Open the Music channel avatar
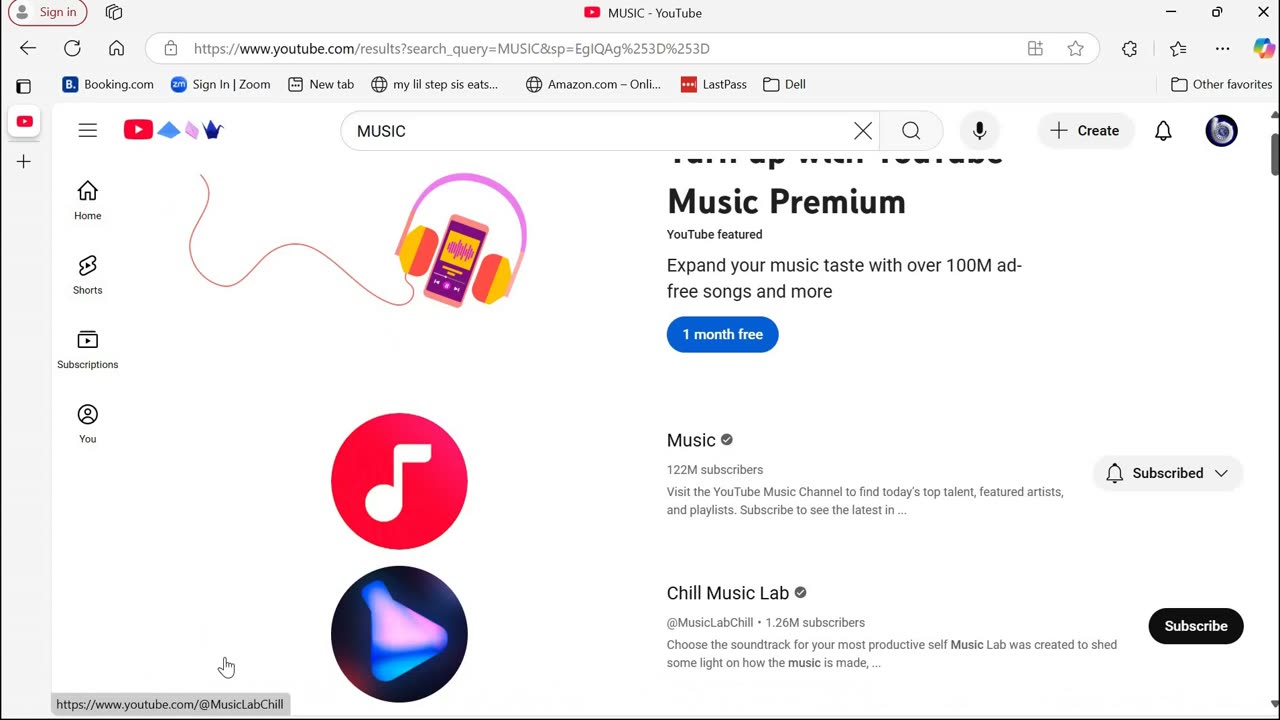 (x=399, y=481)
